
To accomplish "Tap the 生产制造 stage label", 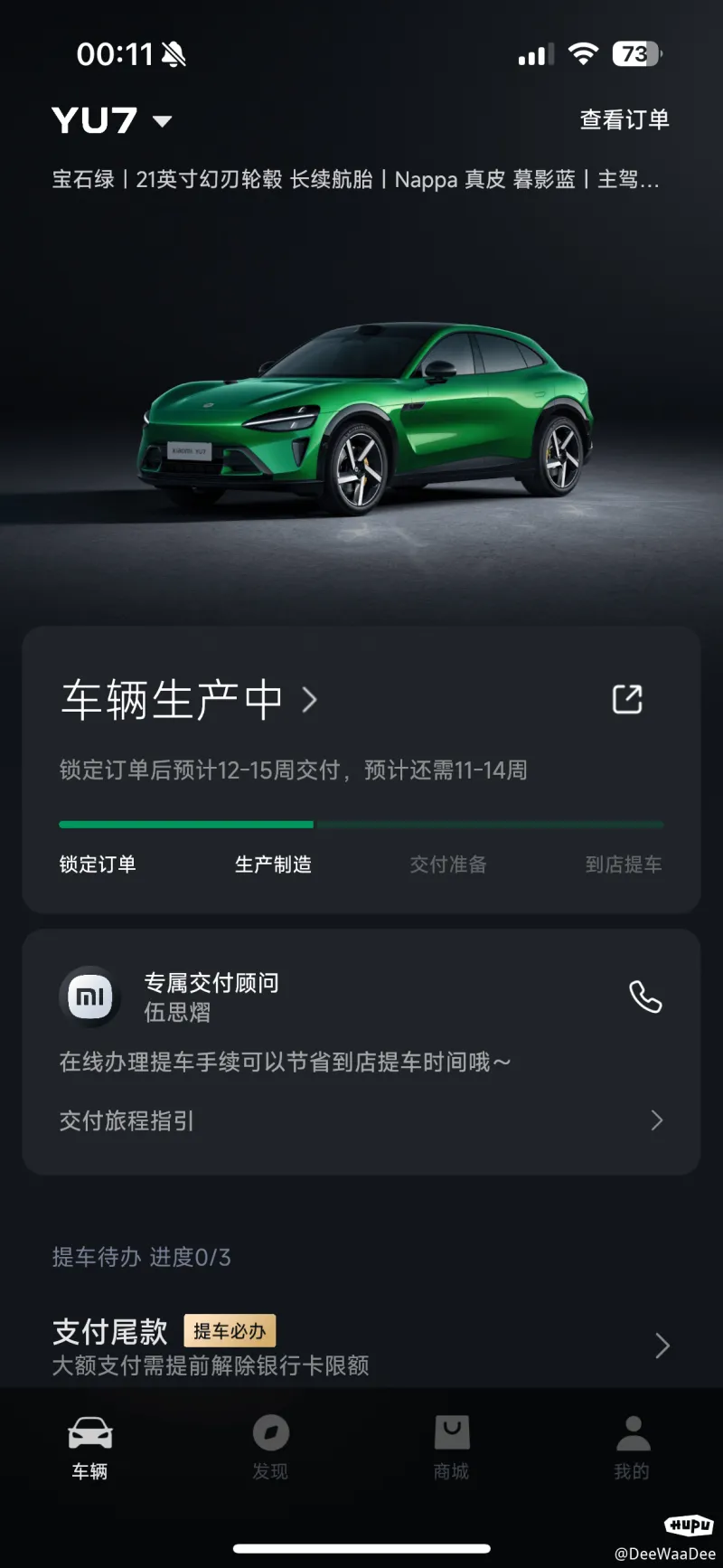I will pyautogui.click(x=273, y=864).
